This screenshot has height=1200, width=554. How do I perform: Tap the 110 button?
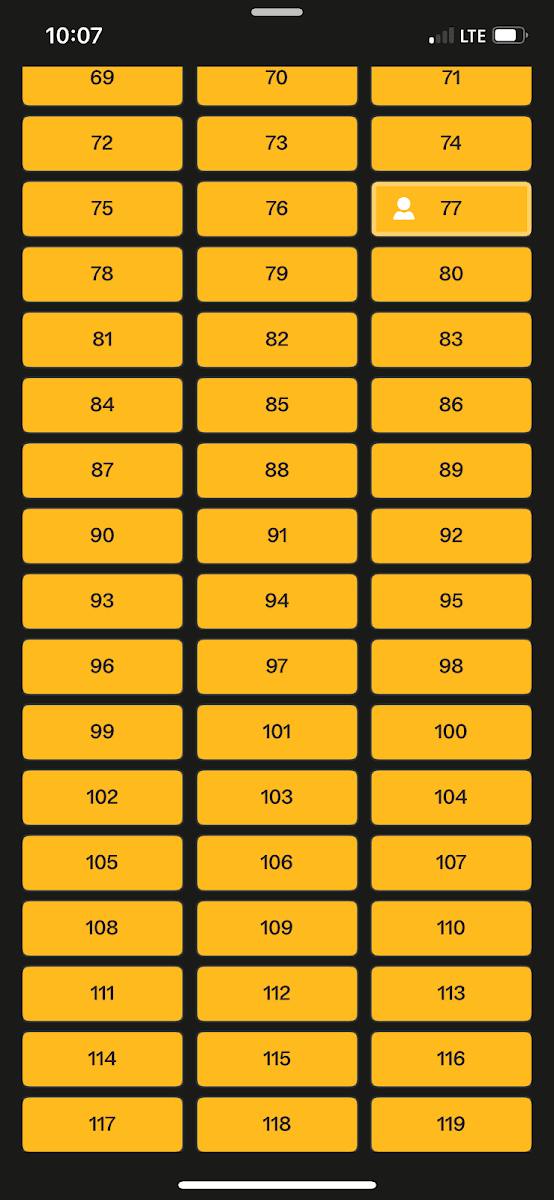click(x=451, y=928)
